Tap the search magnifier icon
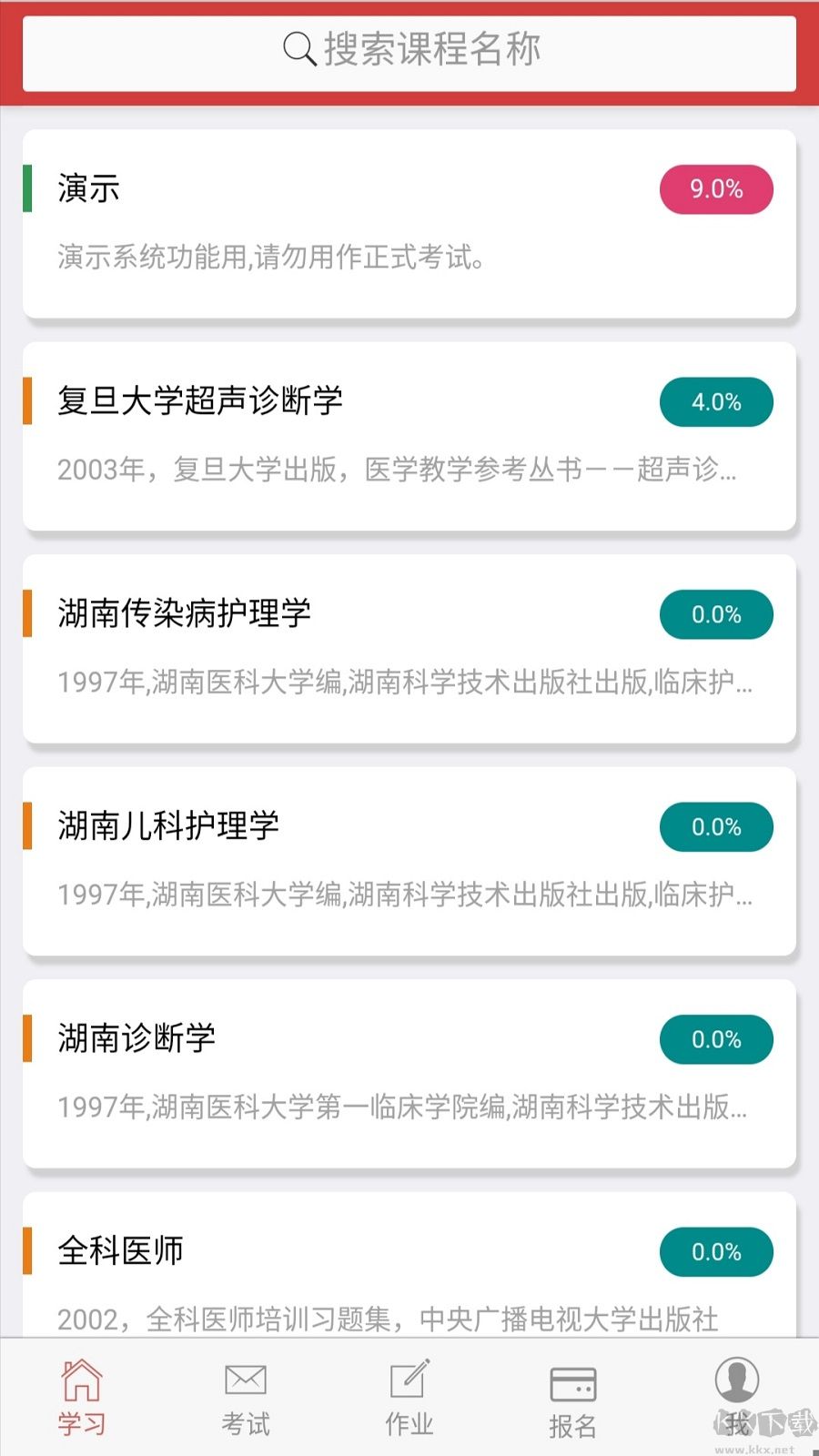This screenshot has width=819, height=1456. point(296,50)
